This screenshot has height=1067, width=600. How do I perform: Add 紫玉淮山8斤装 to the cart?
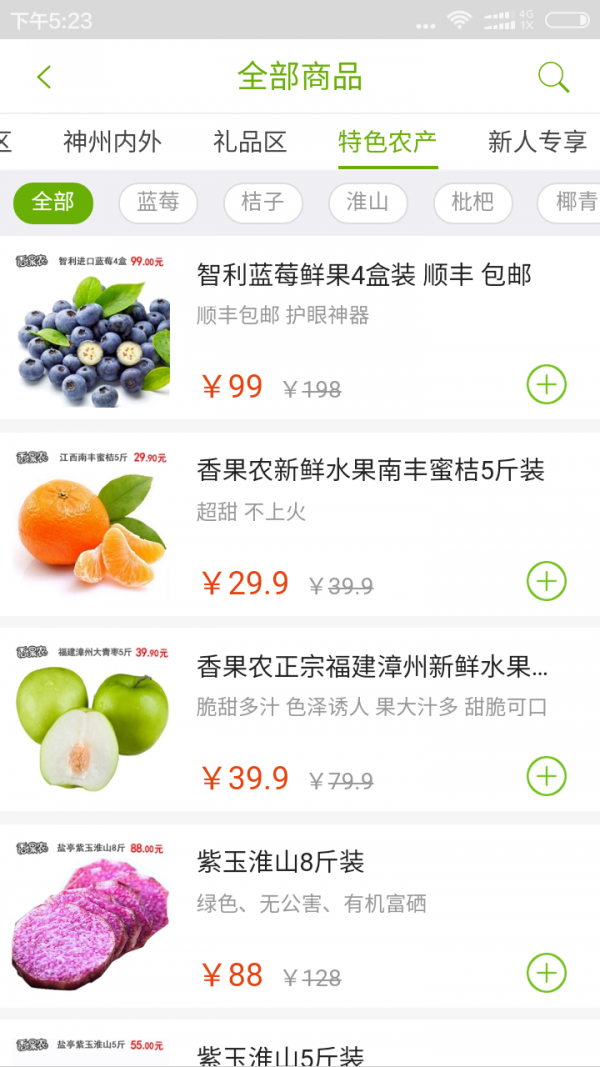[546, 973]
